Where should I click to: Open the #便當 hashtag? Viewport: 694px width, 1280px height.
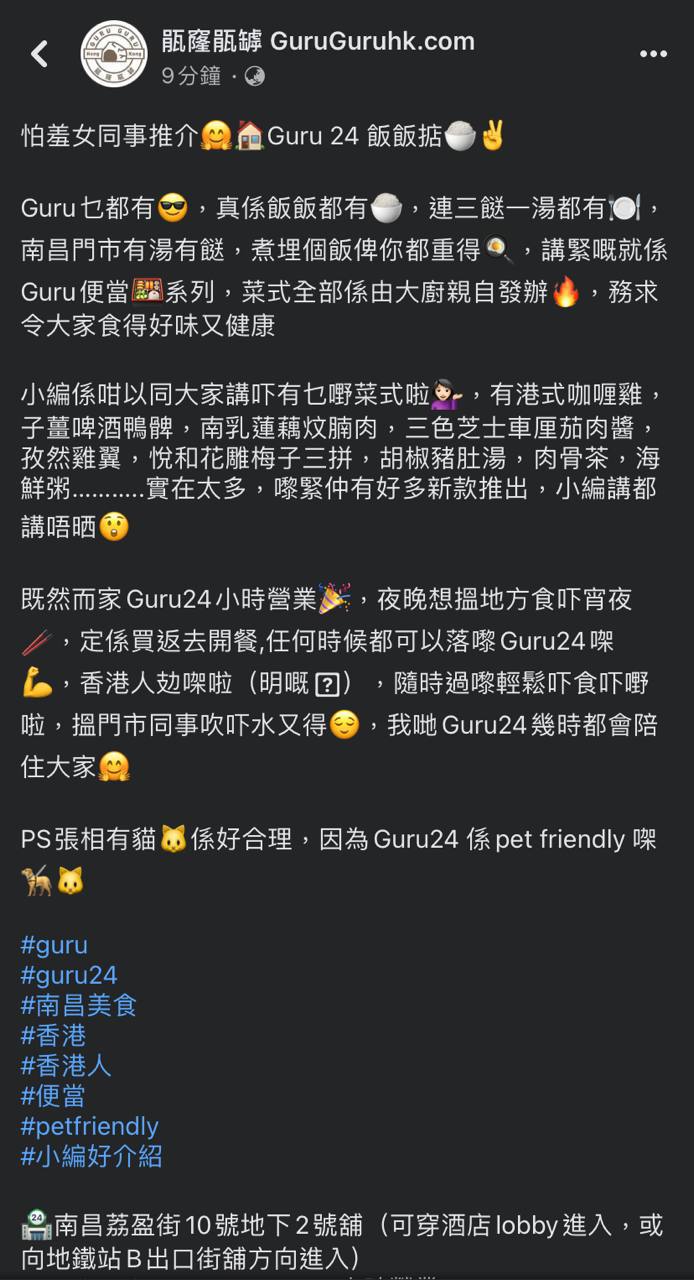tap(53, 1096)
